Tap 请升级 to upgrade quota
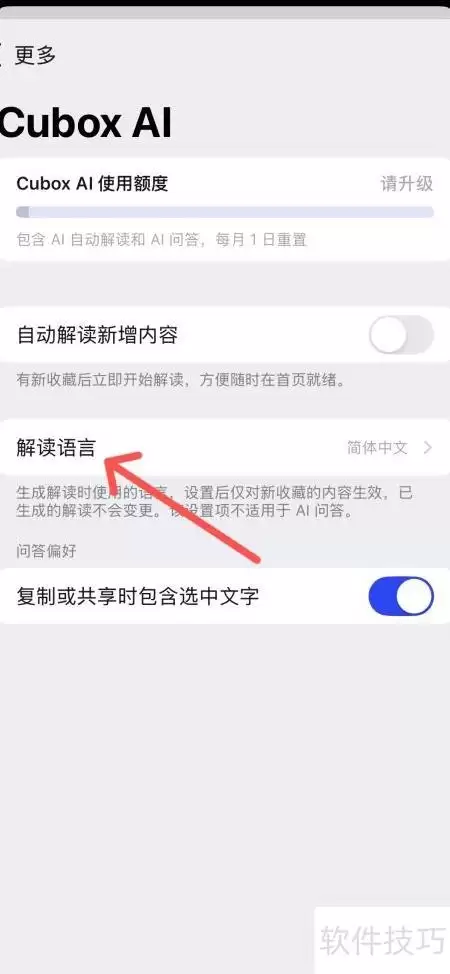 pyautogui.click(x=406, y=184)
